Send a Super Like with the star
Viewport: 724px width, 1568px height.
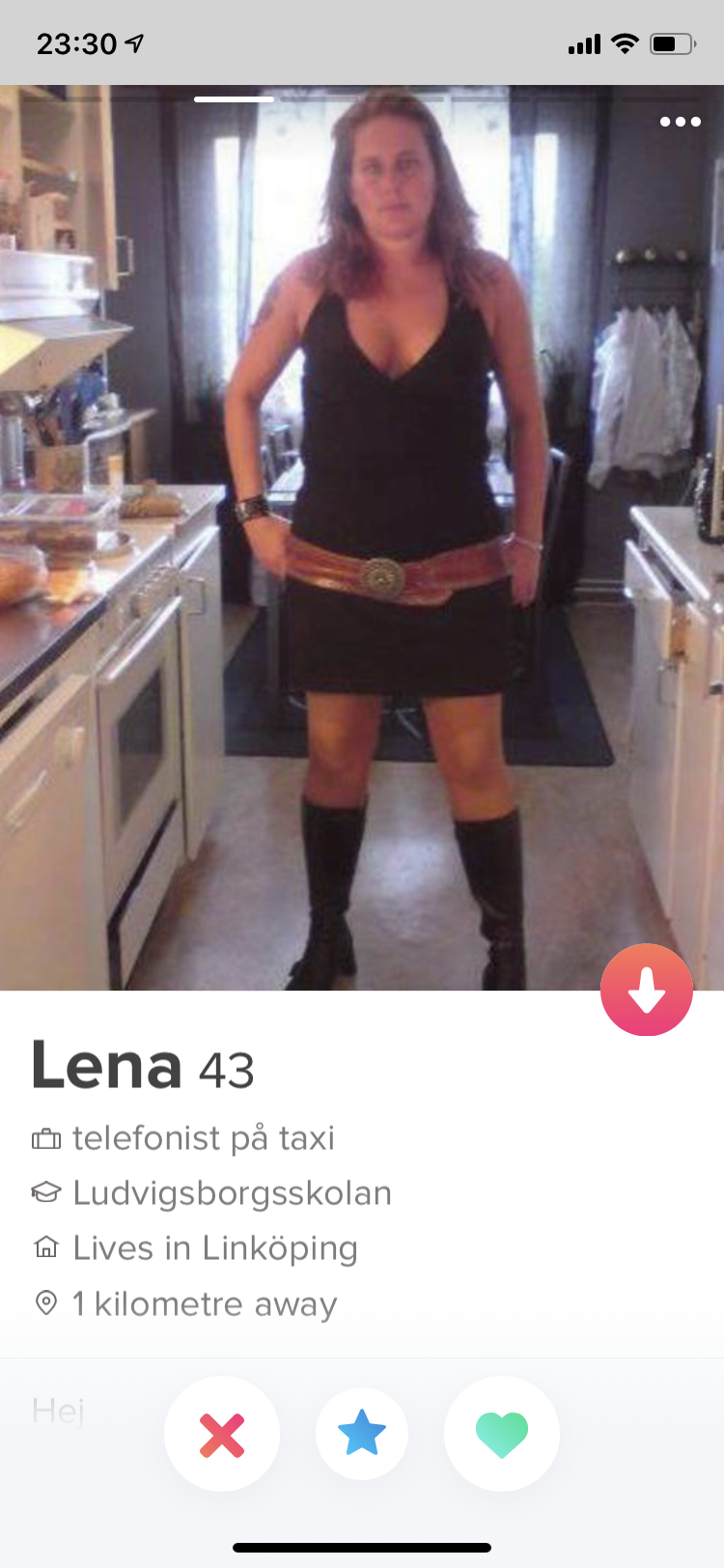click(x=362, y=1434)
